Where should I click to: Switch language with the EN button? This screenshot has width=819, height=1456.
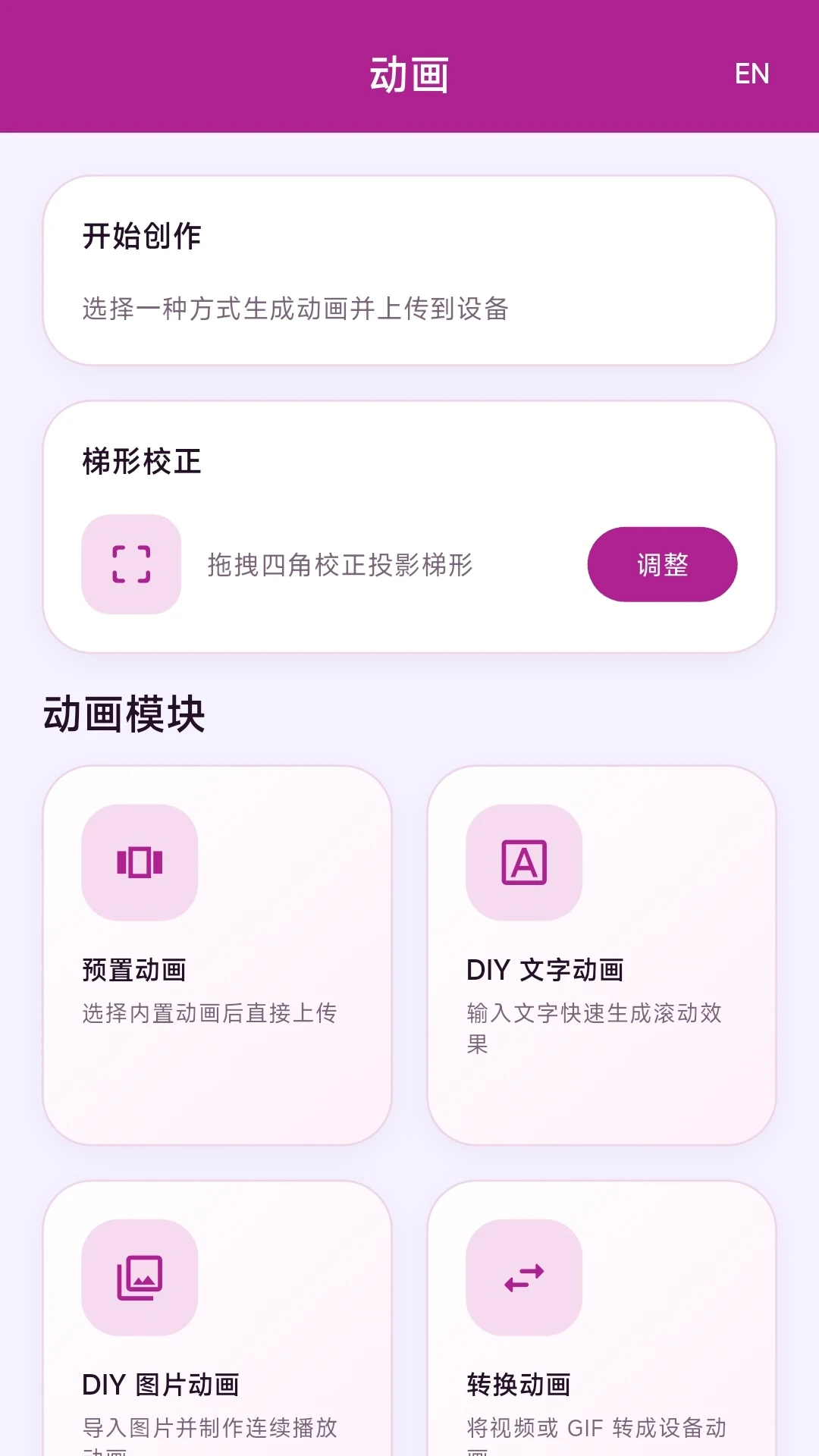coord(752,74)
